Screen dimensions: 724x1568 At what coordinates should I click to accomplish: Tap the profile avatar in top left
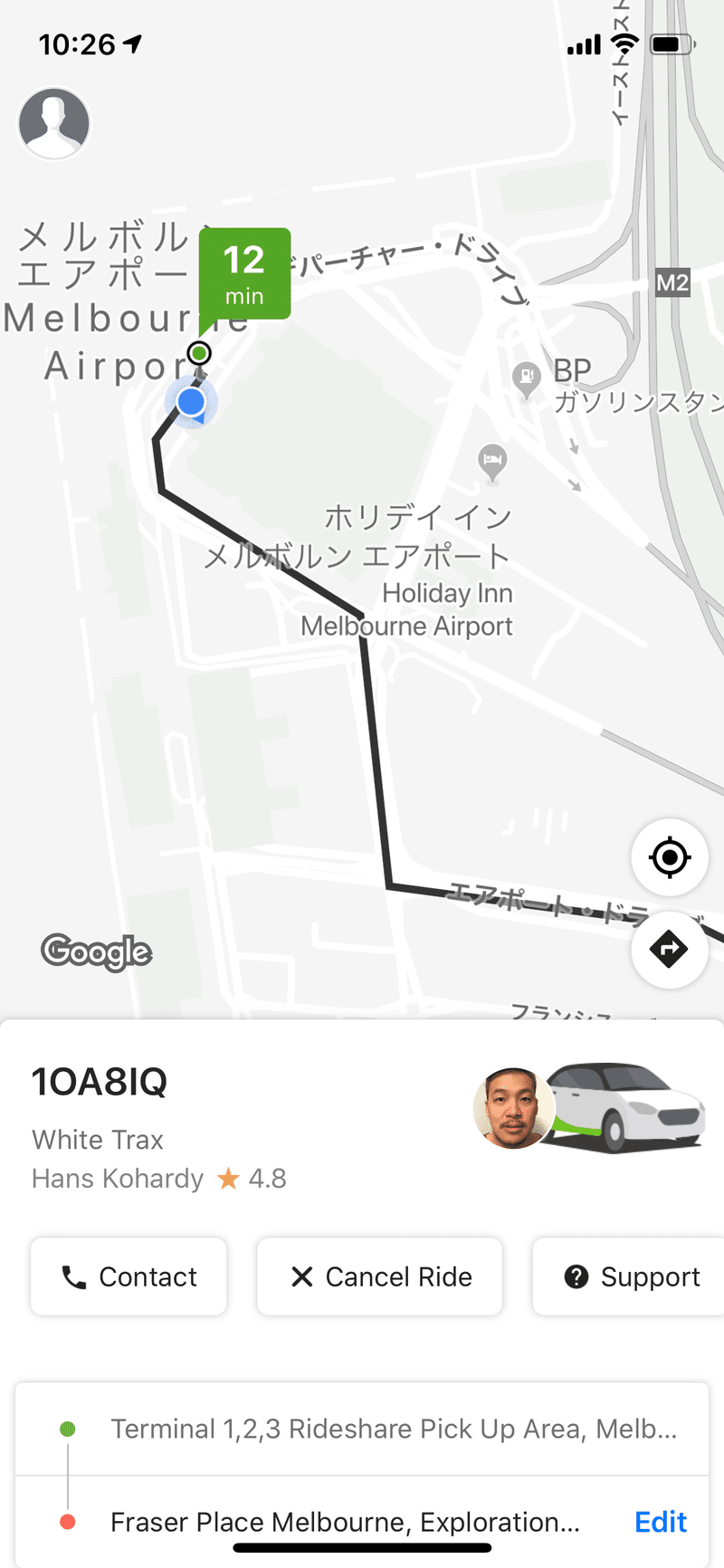click(53, 122)
